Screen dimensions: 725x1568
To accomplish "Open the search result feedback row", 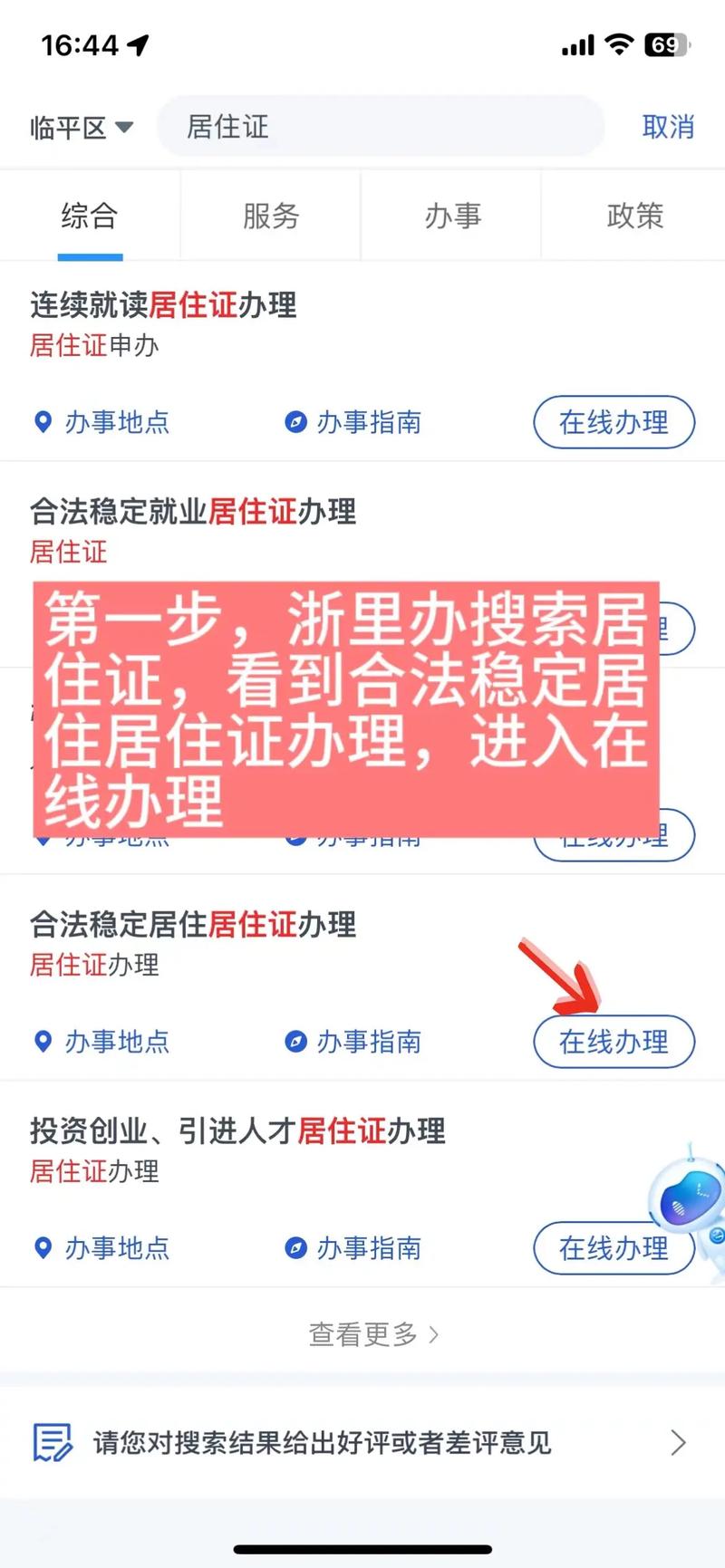I will 362,1442.
